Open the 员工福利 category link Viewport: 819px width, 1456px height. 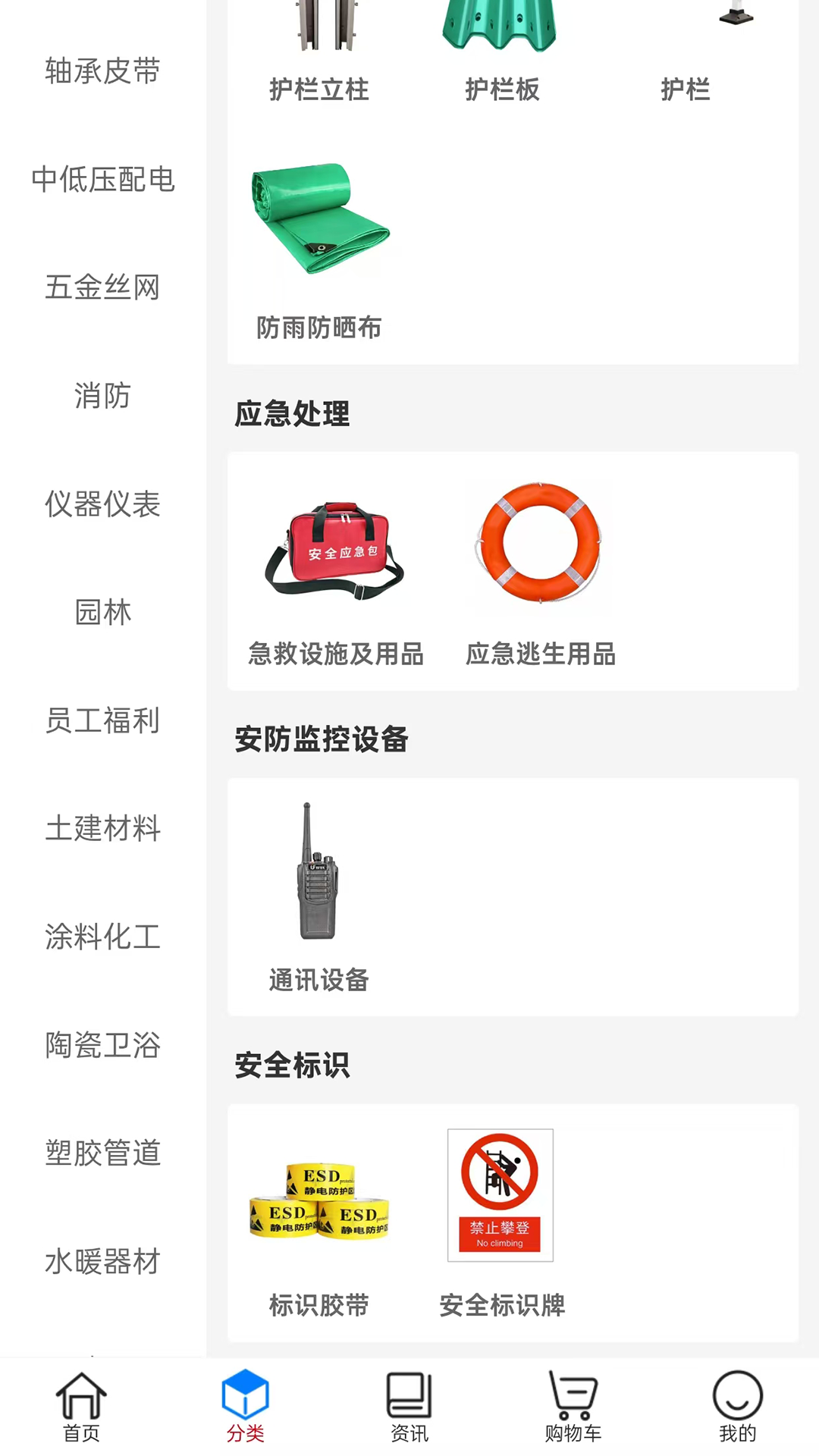pyautogui.click(x=104, y=721)
